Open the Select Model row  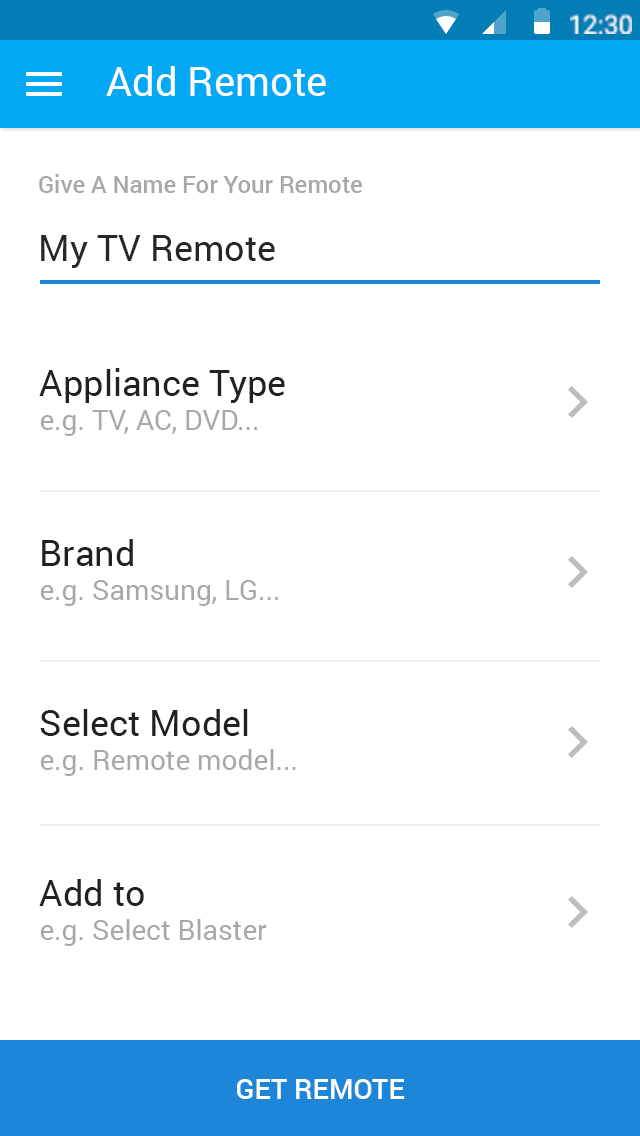coord(320,743)
